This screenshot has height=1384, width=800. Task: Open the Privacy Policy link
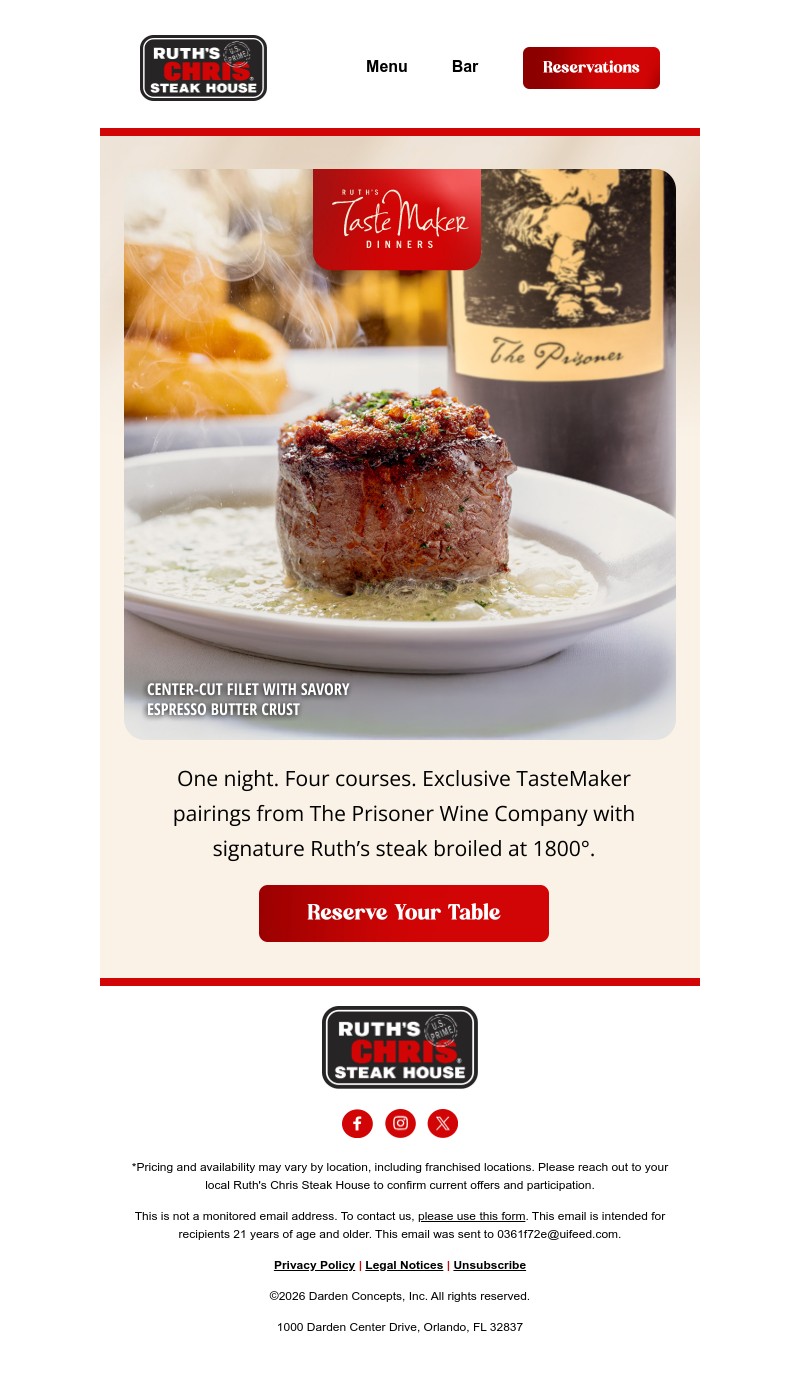tap(314, 1265)
